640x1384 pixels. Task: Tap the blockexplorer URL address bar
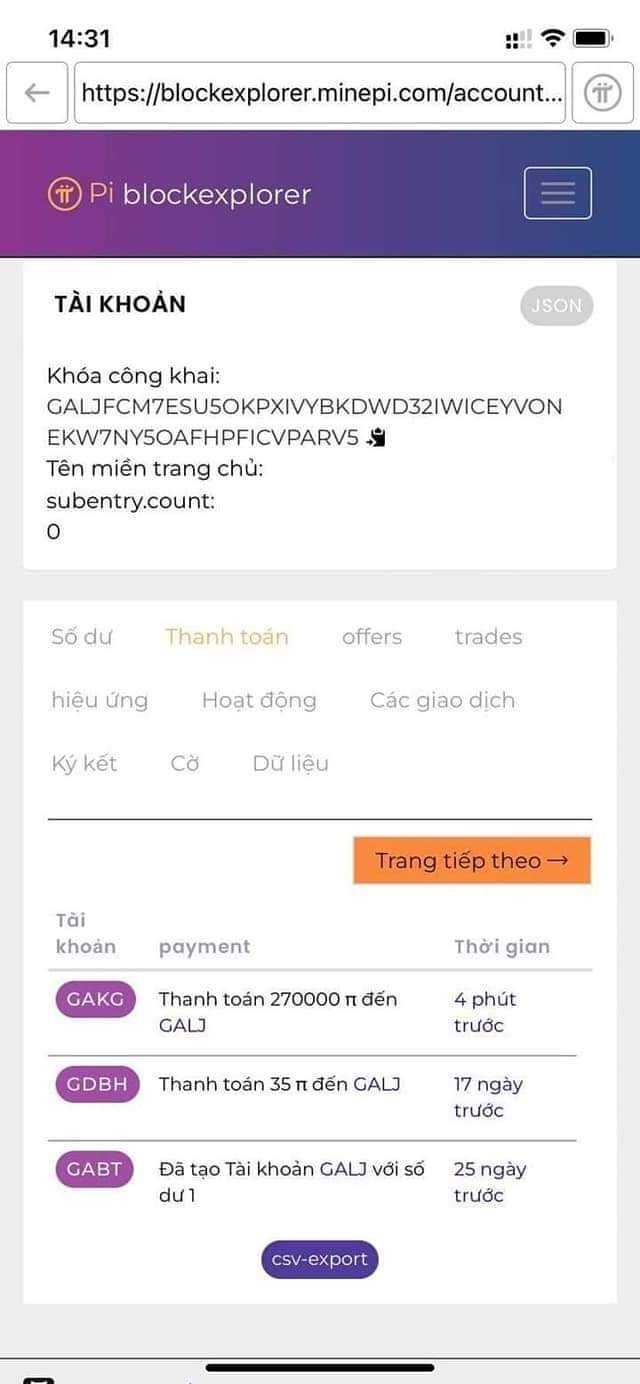coord(320,93)
